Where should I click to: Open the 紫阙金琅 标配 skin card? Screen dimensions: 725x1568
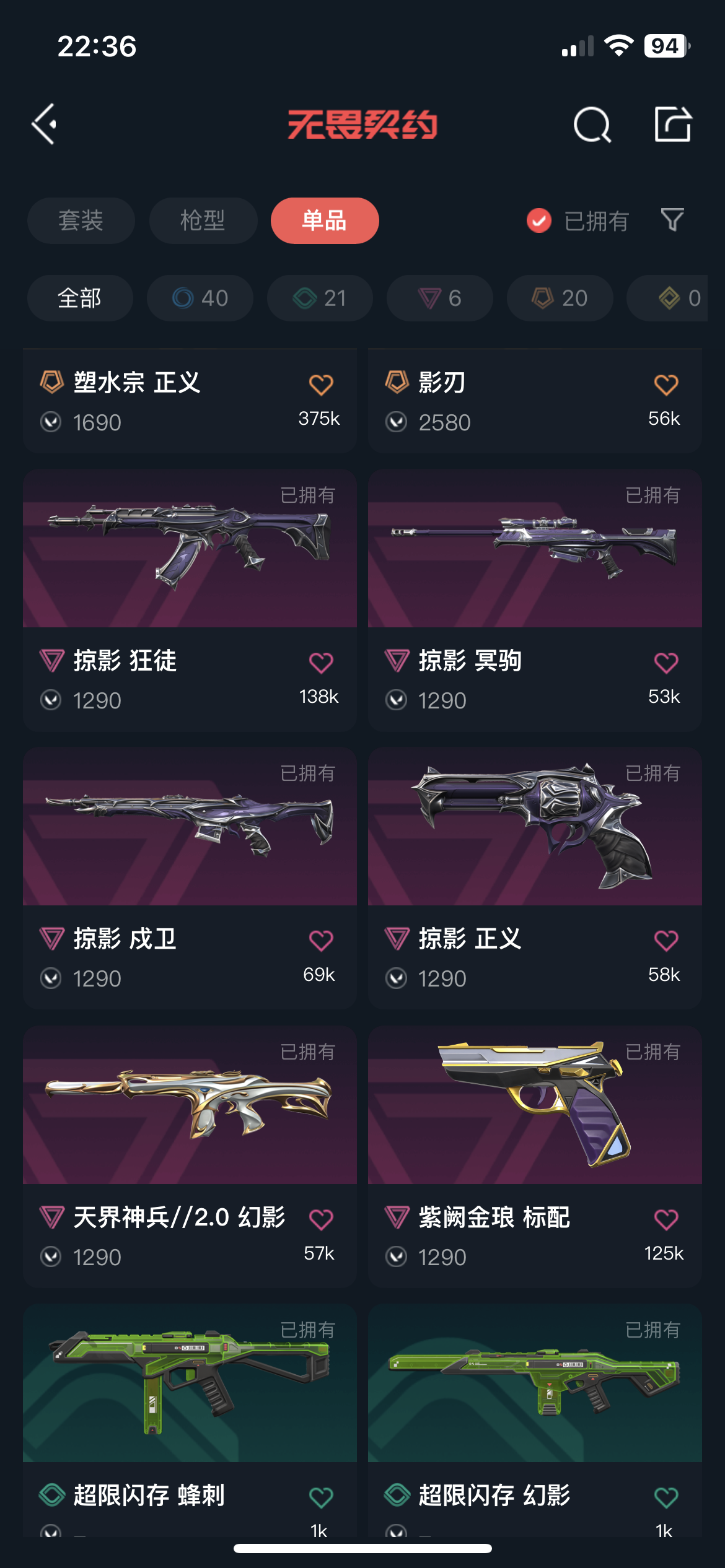tap(535, 1157)
